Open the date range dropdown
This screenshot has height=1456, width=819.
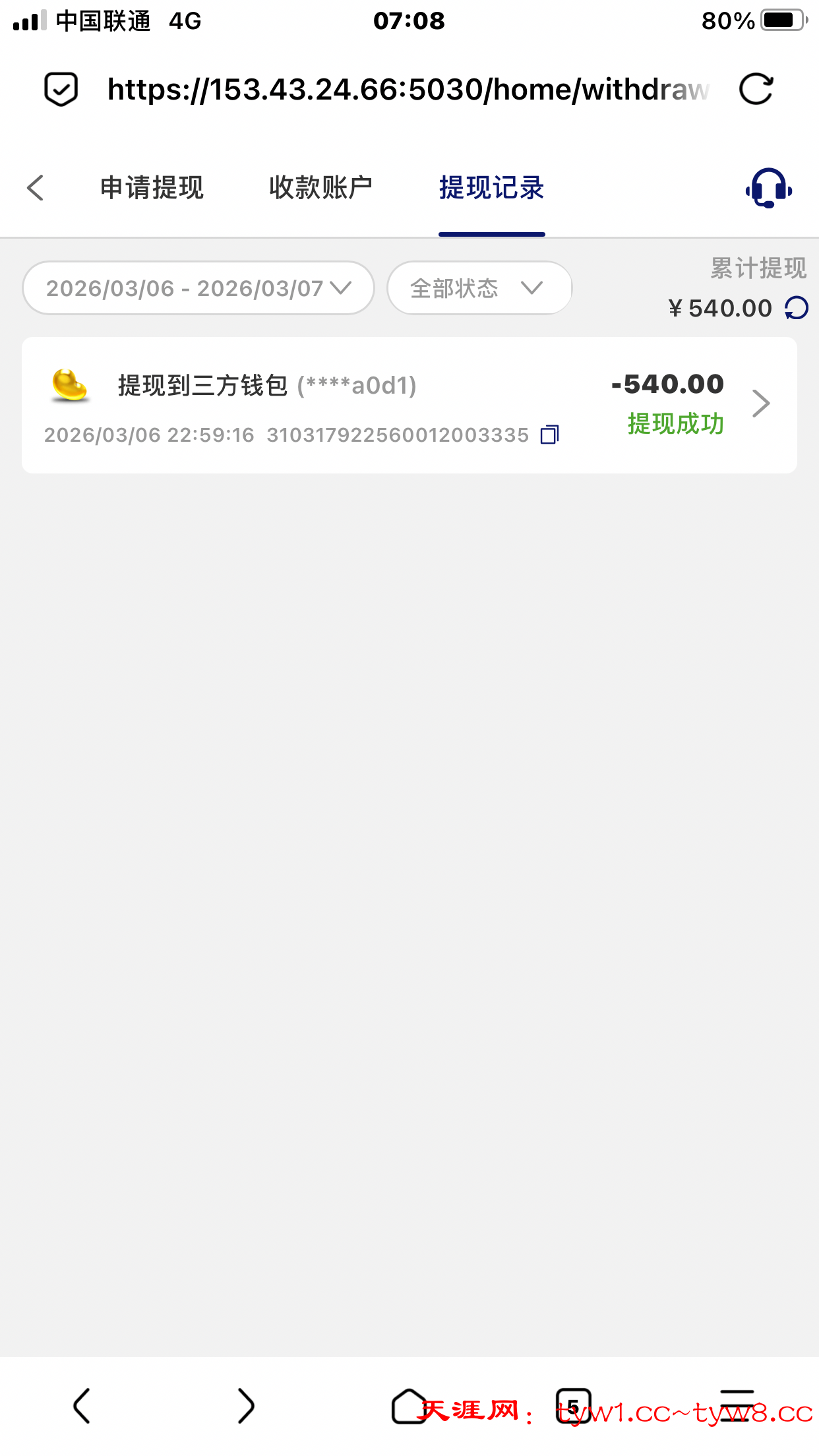click(x=198, y=288)
